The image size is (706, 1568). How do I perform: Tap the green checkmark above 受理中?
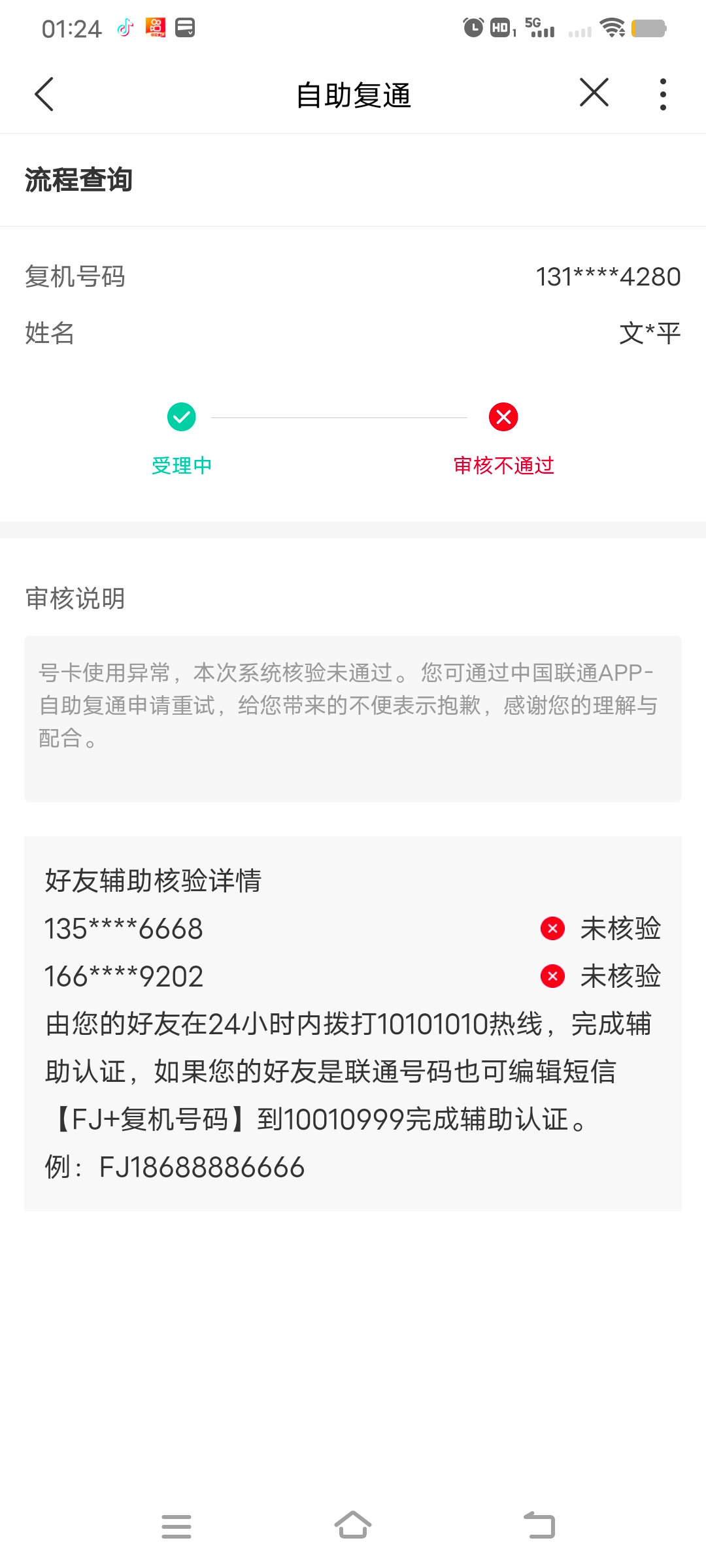pos(182,417)
